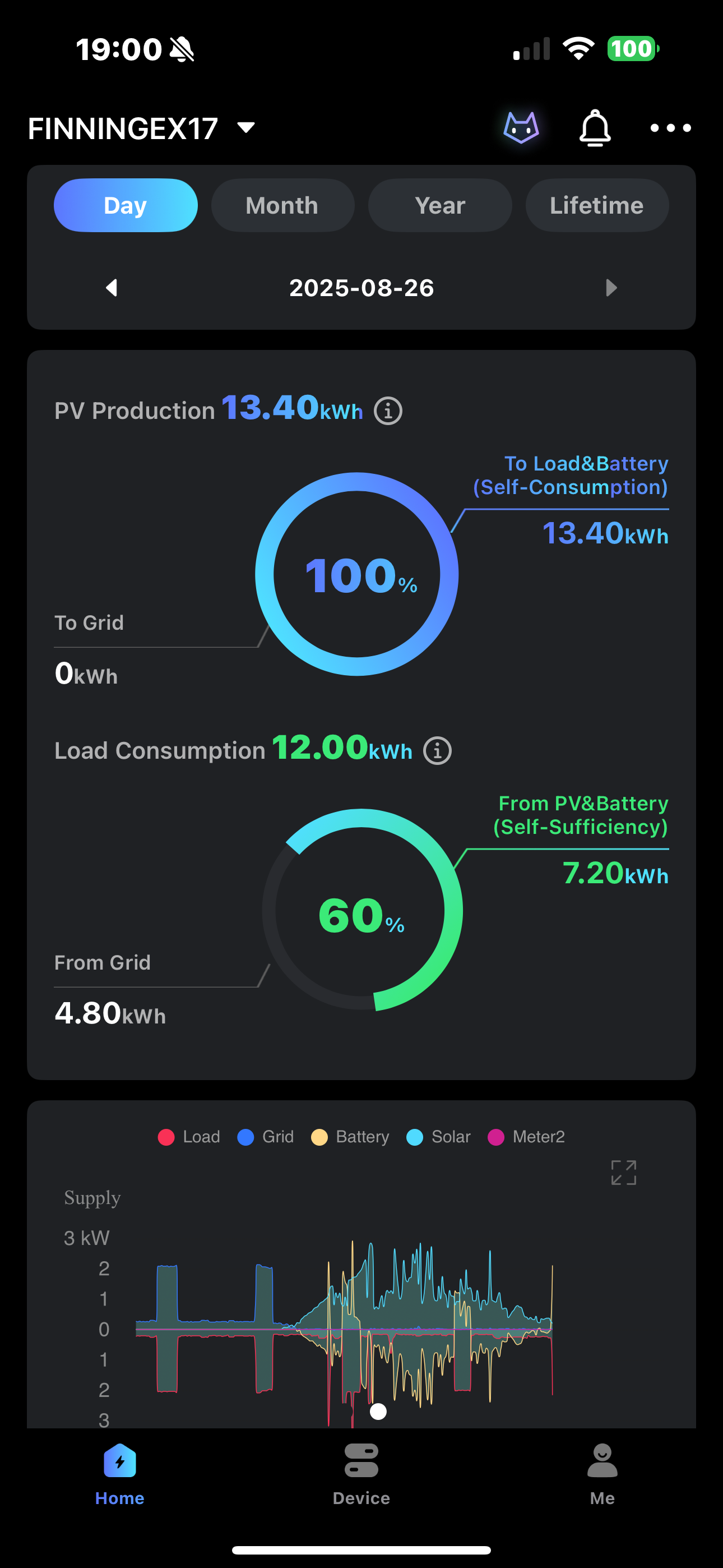Viewport: 723px width, 1568px height.
Task: Toggle the Solar series in chart legend
Action: click(439, 1136)
